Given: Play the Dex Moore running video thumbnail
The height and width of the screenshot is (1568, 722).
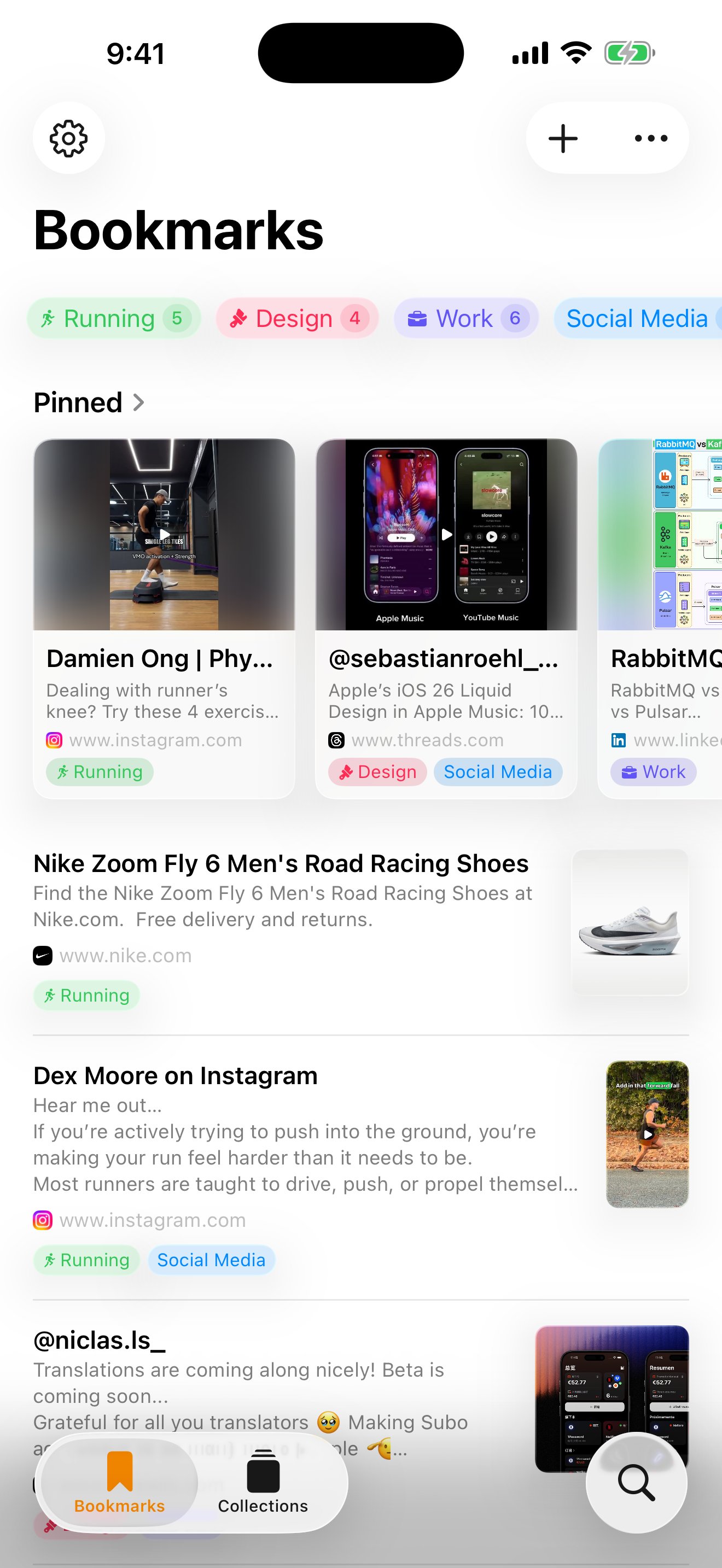Looking at the screenshot, I should (647, 1133).
